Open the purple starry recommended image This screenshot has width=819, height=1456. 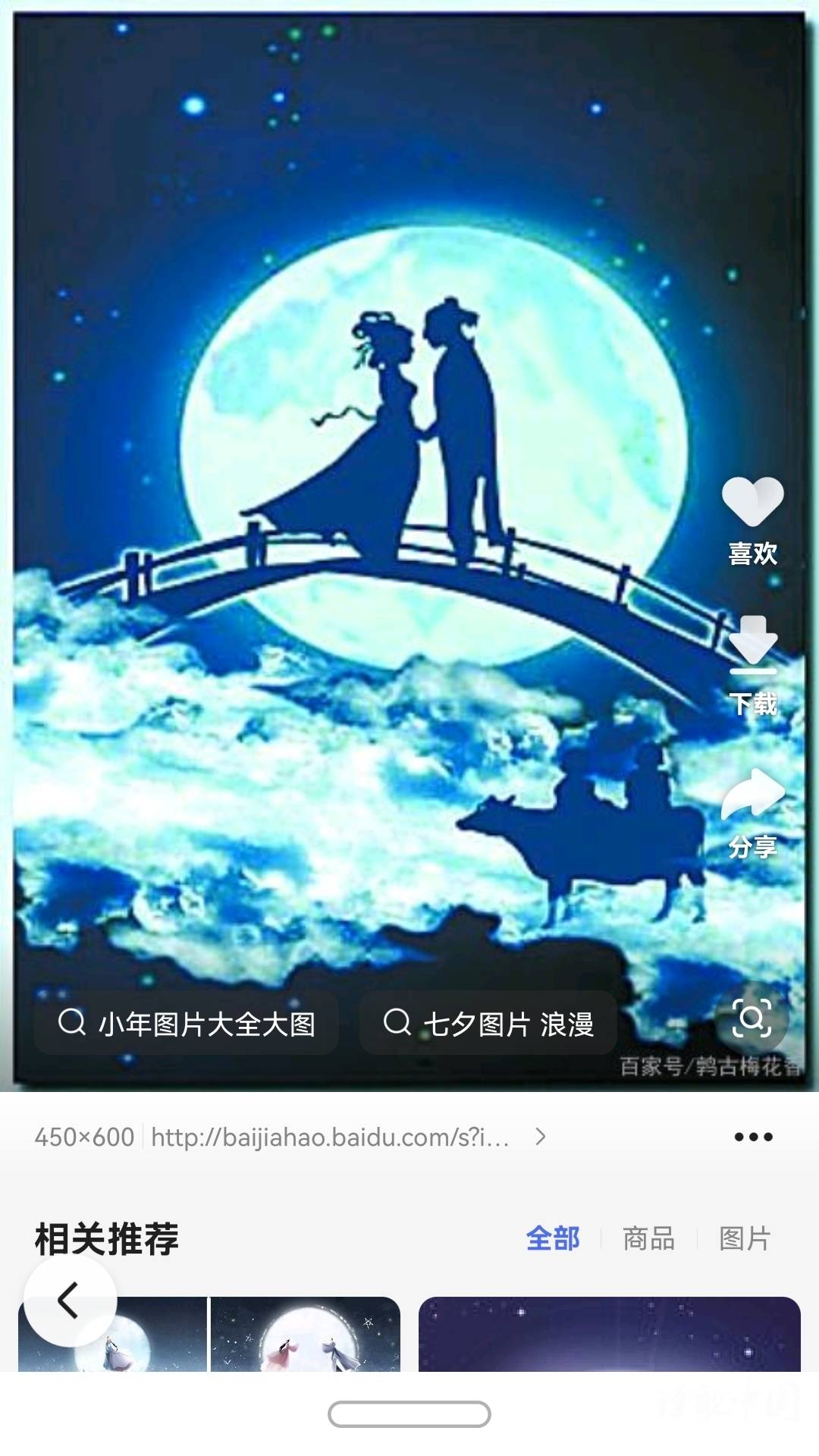pos(610,1334)
